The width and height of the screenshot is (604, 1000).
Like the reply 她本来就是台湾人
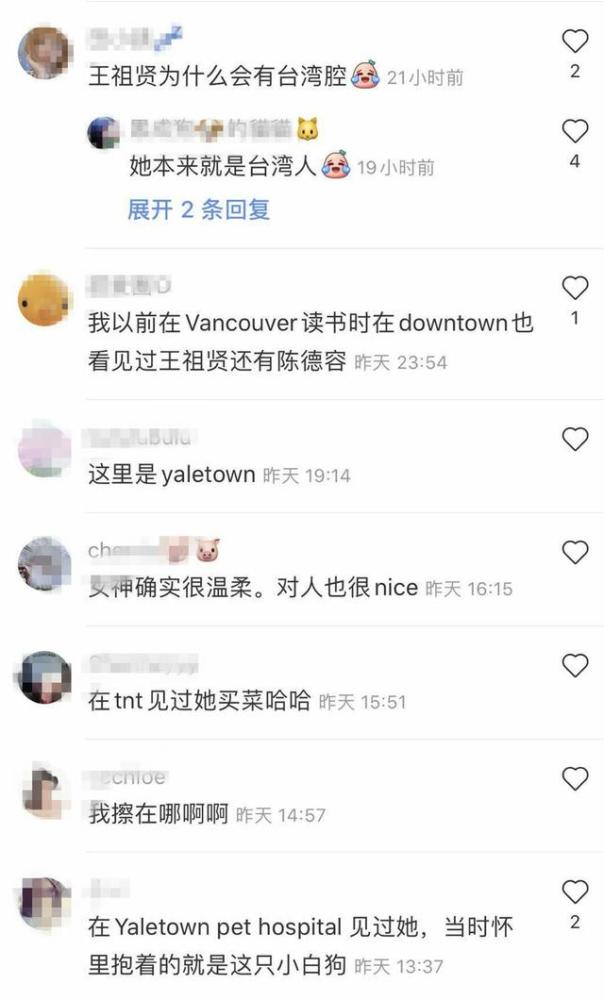[575, 131]
